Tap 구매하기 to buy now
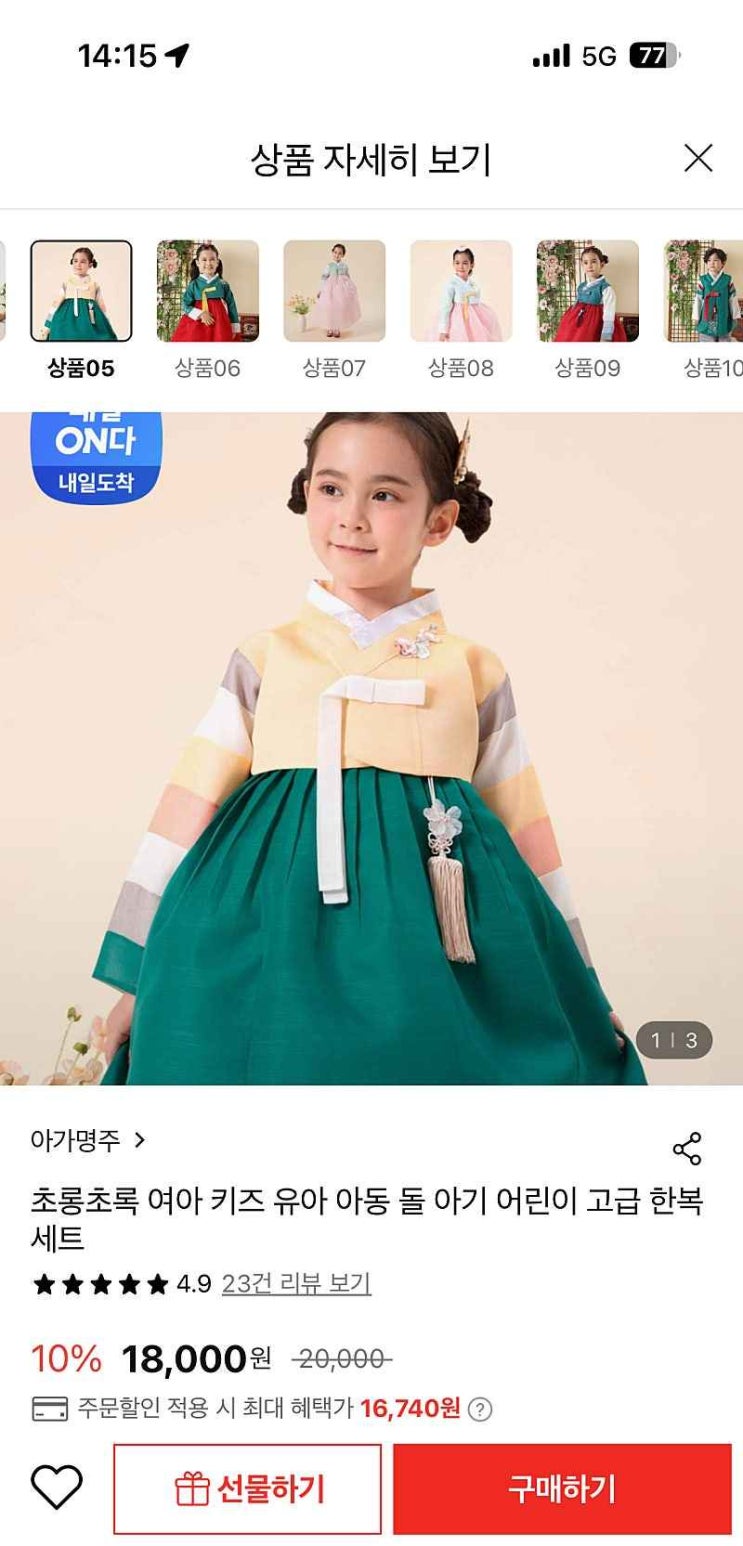 561,1489
